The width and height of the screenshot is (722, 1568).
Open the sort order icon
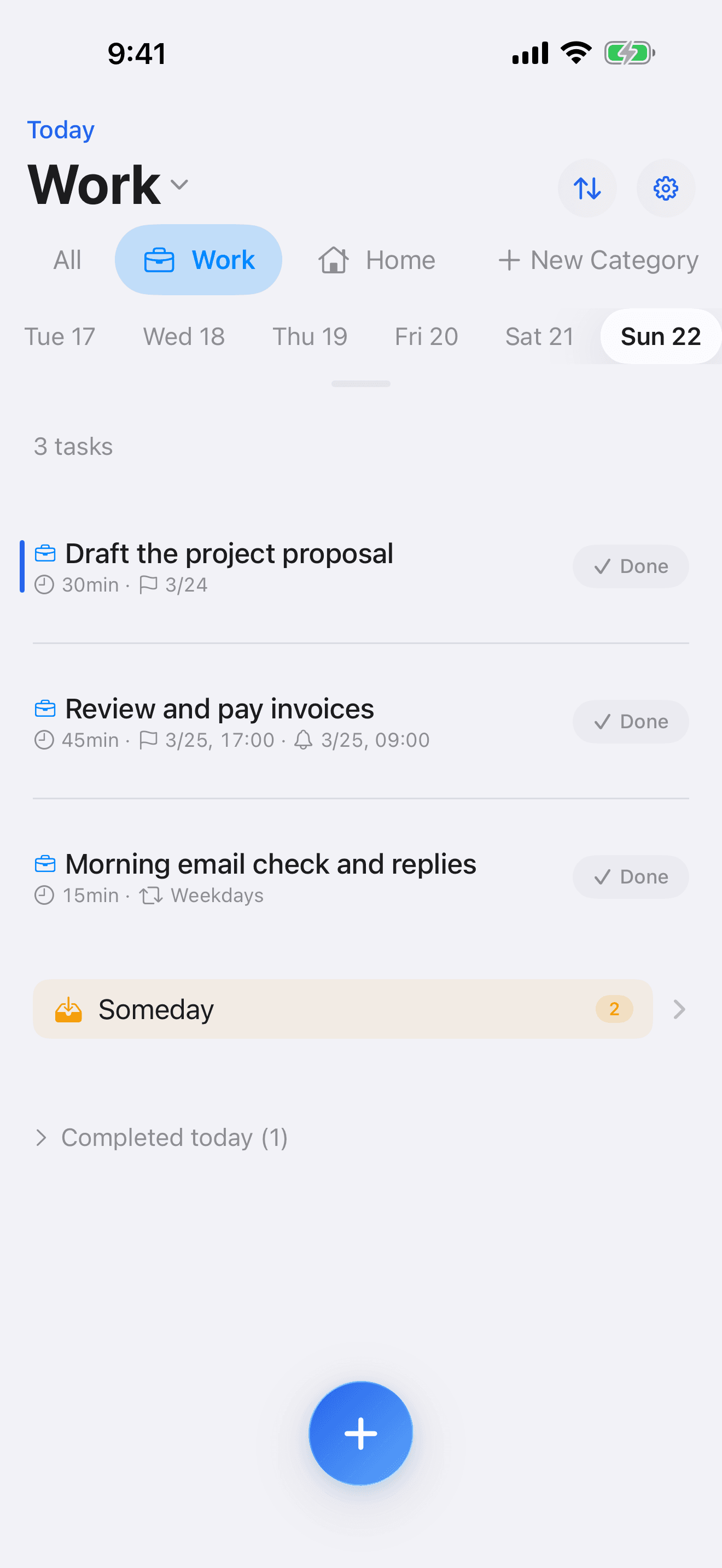click(x=586, y=188)
